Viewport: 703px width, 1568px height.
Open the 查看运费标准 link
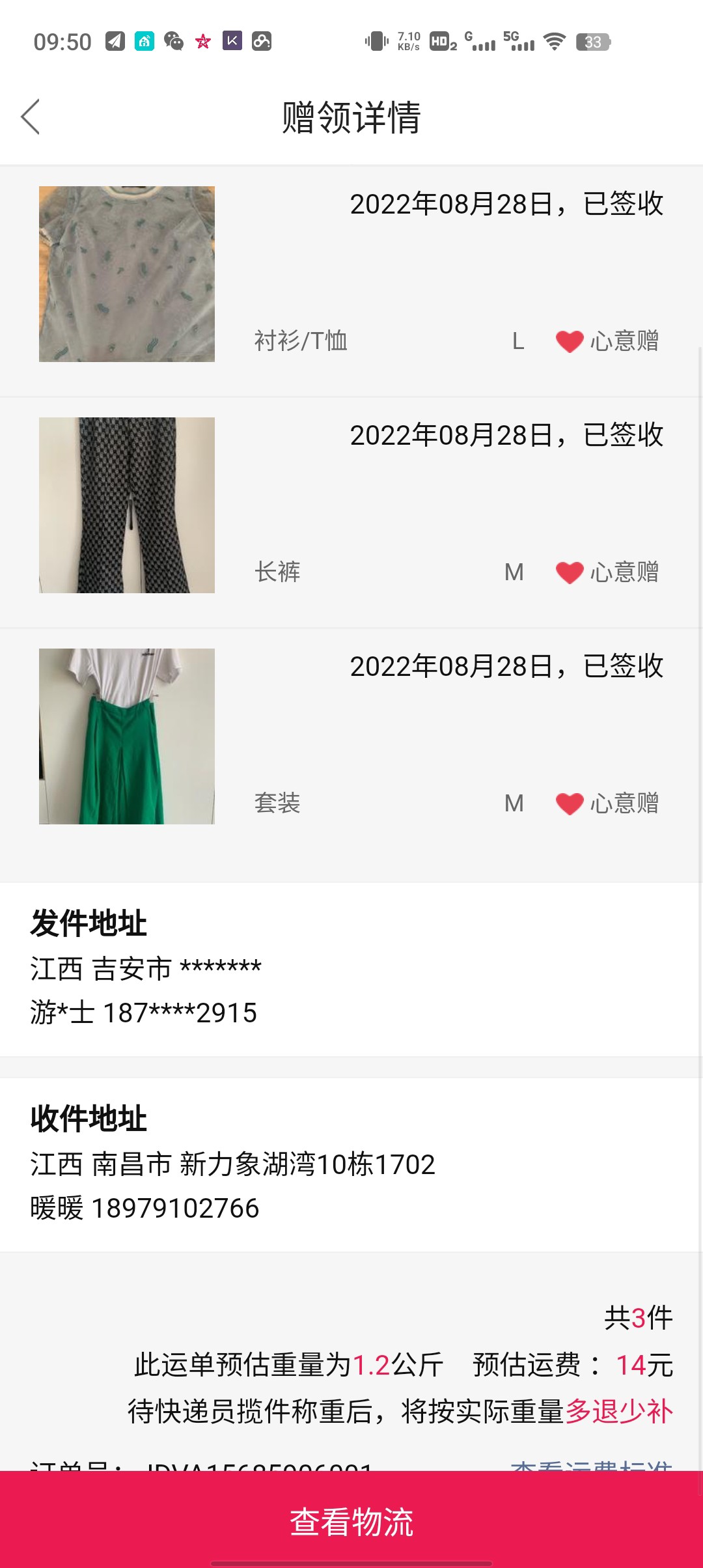pyautogui.click(x=591, y=1466)
